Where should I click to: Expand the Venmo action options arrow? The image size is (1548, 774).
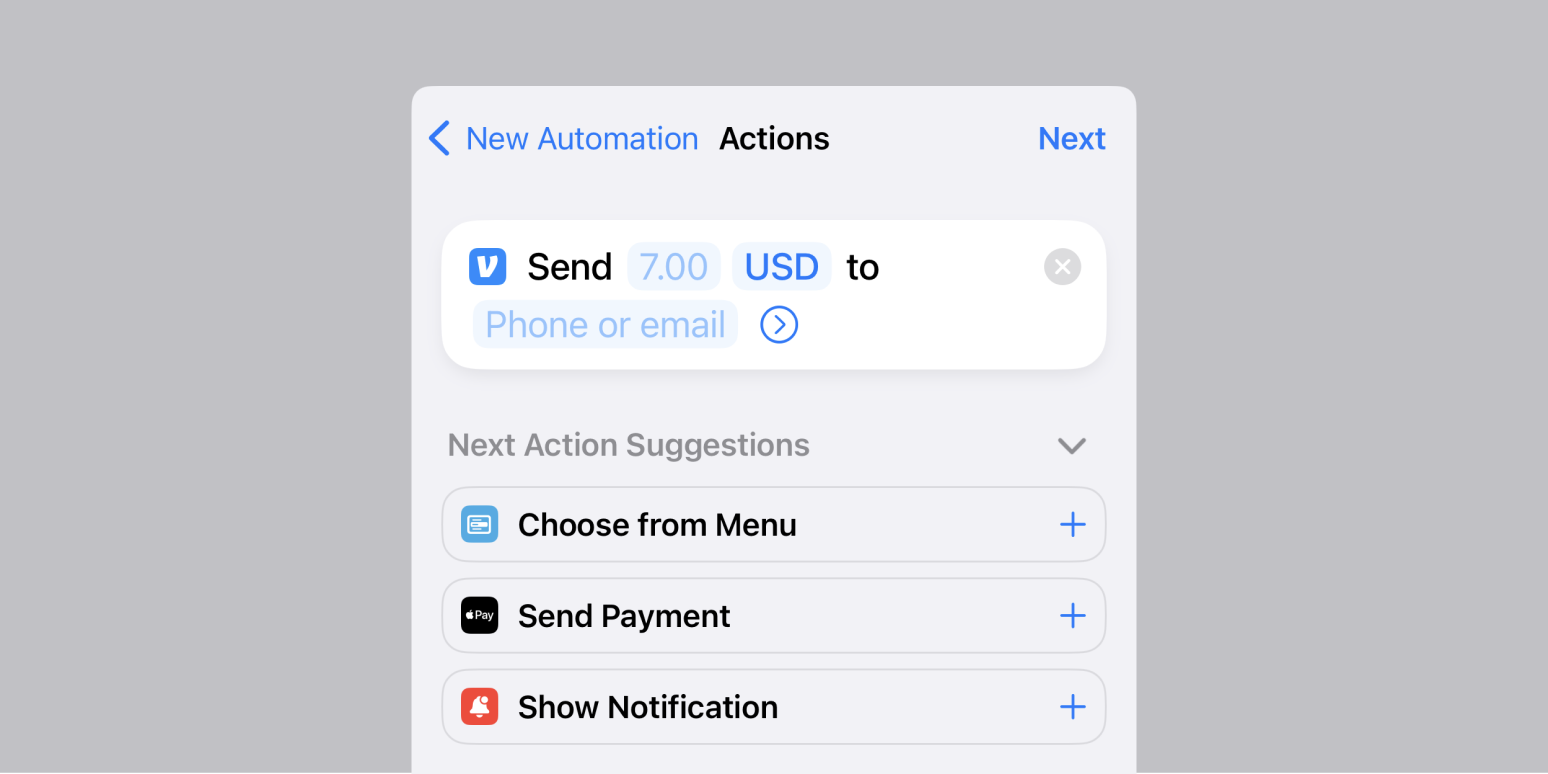pyautogui.click(x=779, y=325)
